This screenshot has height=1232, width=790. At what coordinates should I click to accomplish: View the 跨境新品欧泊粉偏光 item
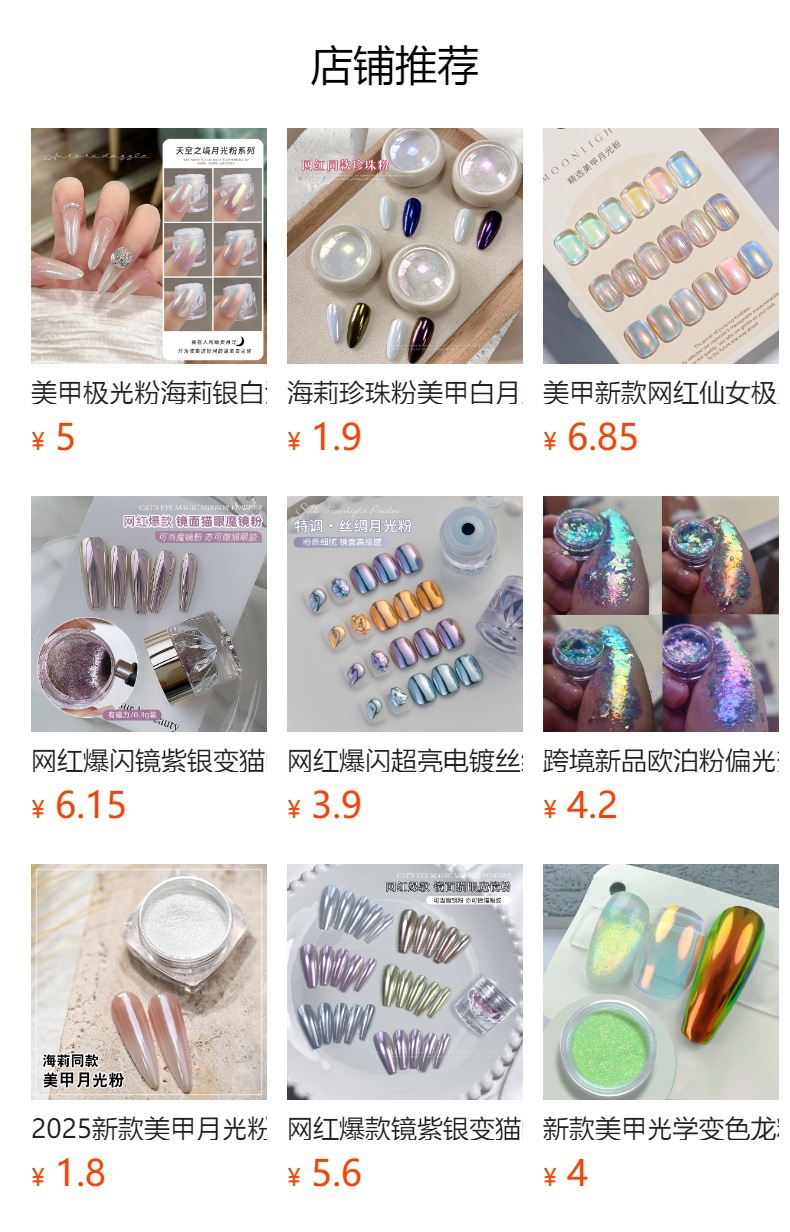661,614
